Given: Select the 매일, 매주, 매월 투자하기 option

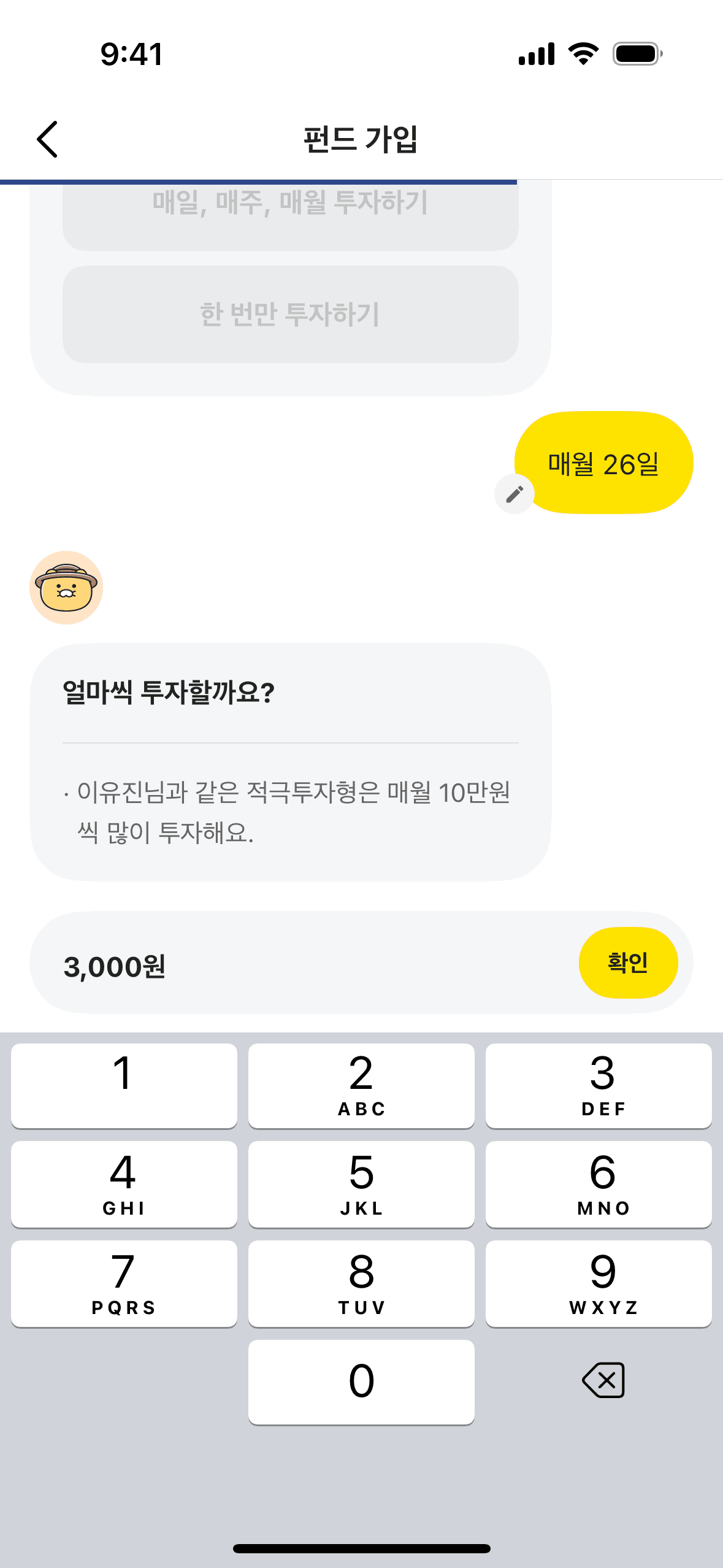Looking at the screenshot, I should [290, 212].
